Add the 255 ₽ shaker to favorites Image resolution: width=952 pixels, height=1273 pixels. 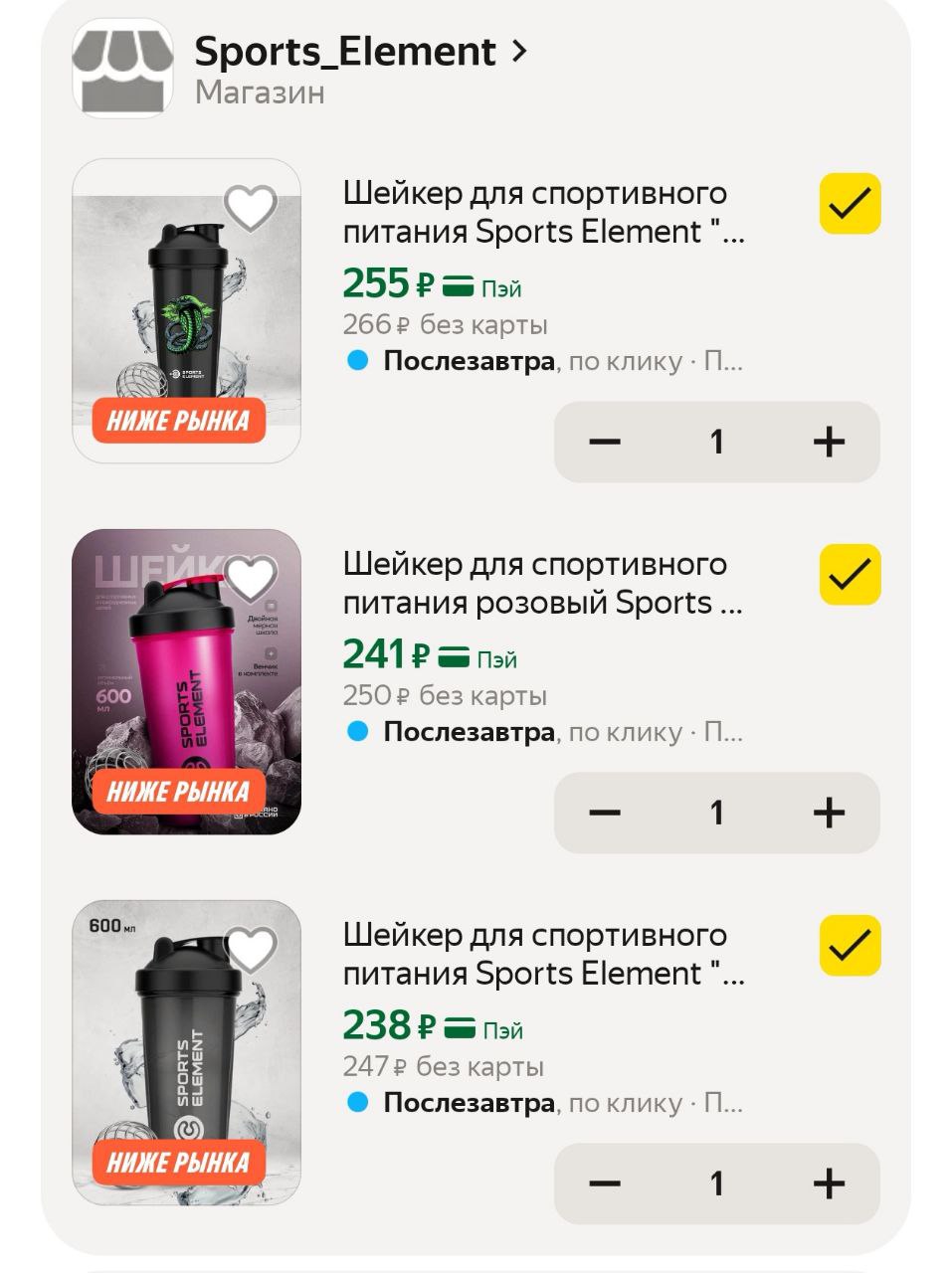250,207
